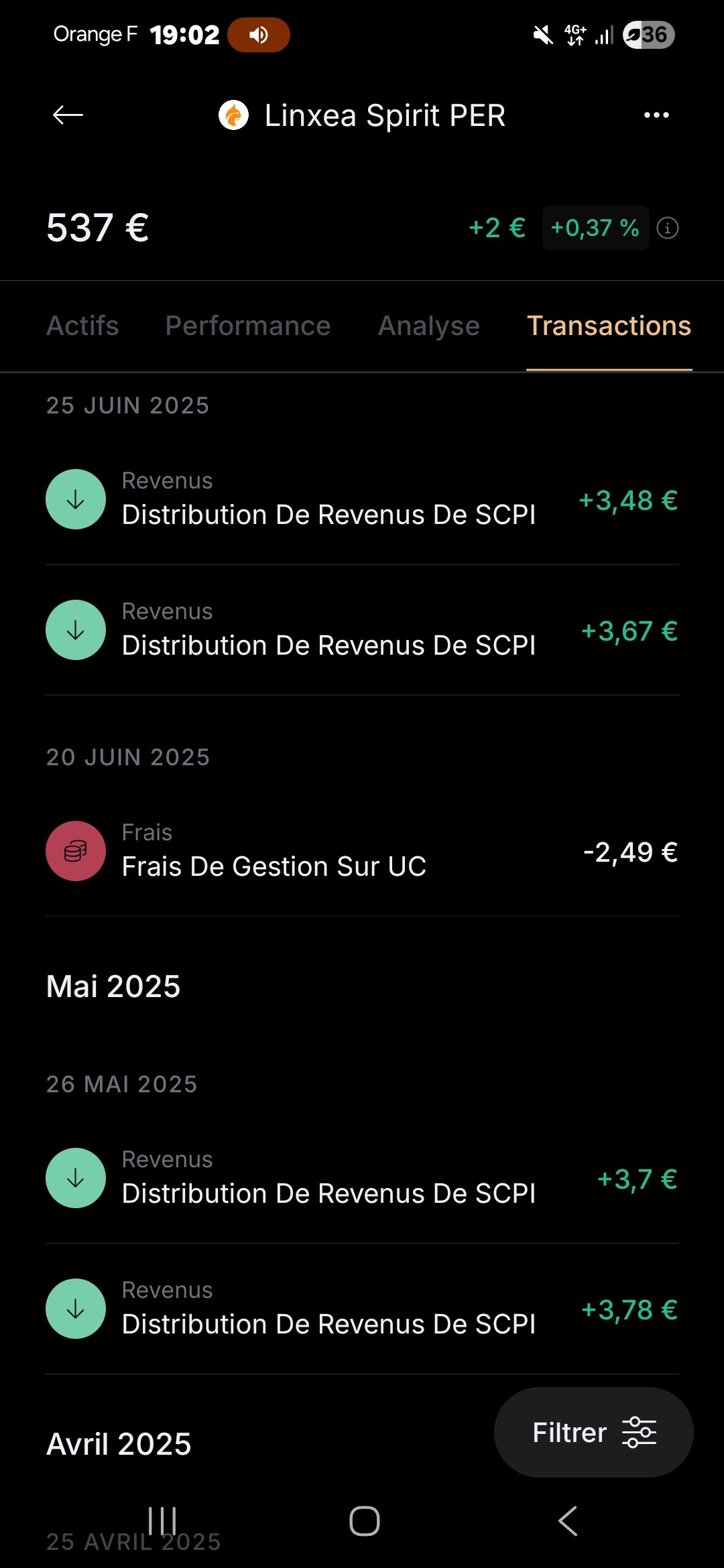Tap the Filtrer button

(x=594, y=1433)
